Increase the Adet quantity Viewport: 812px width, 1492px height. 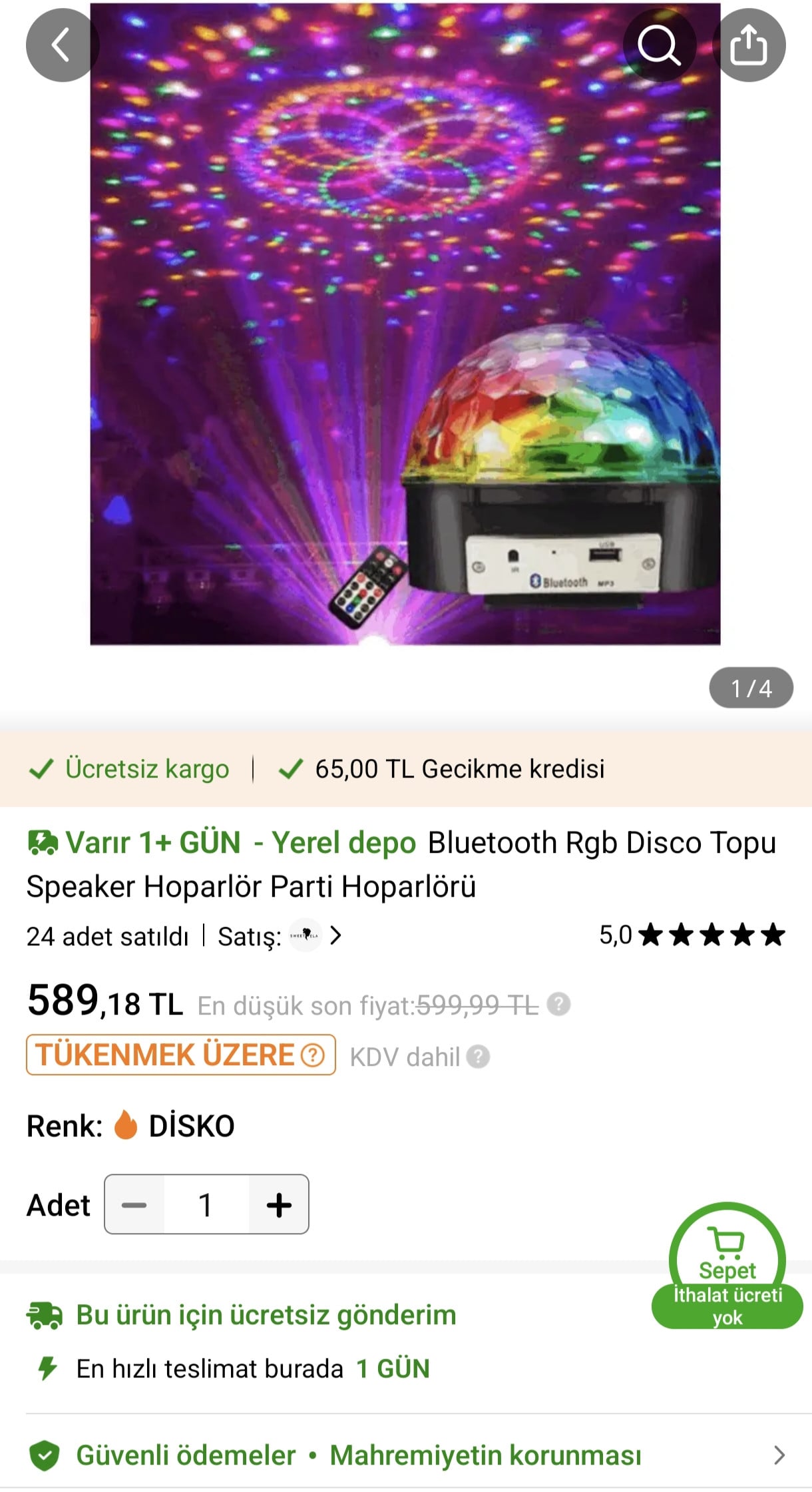tap(279, 1205)
